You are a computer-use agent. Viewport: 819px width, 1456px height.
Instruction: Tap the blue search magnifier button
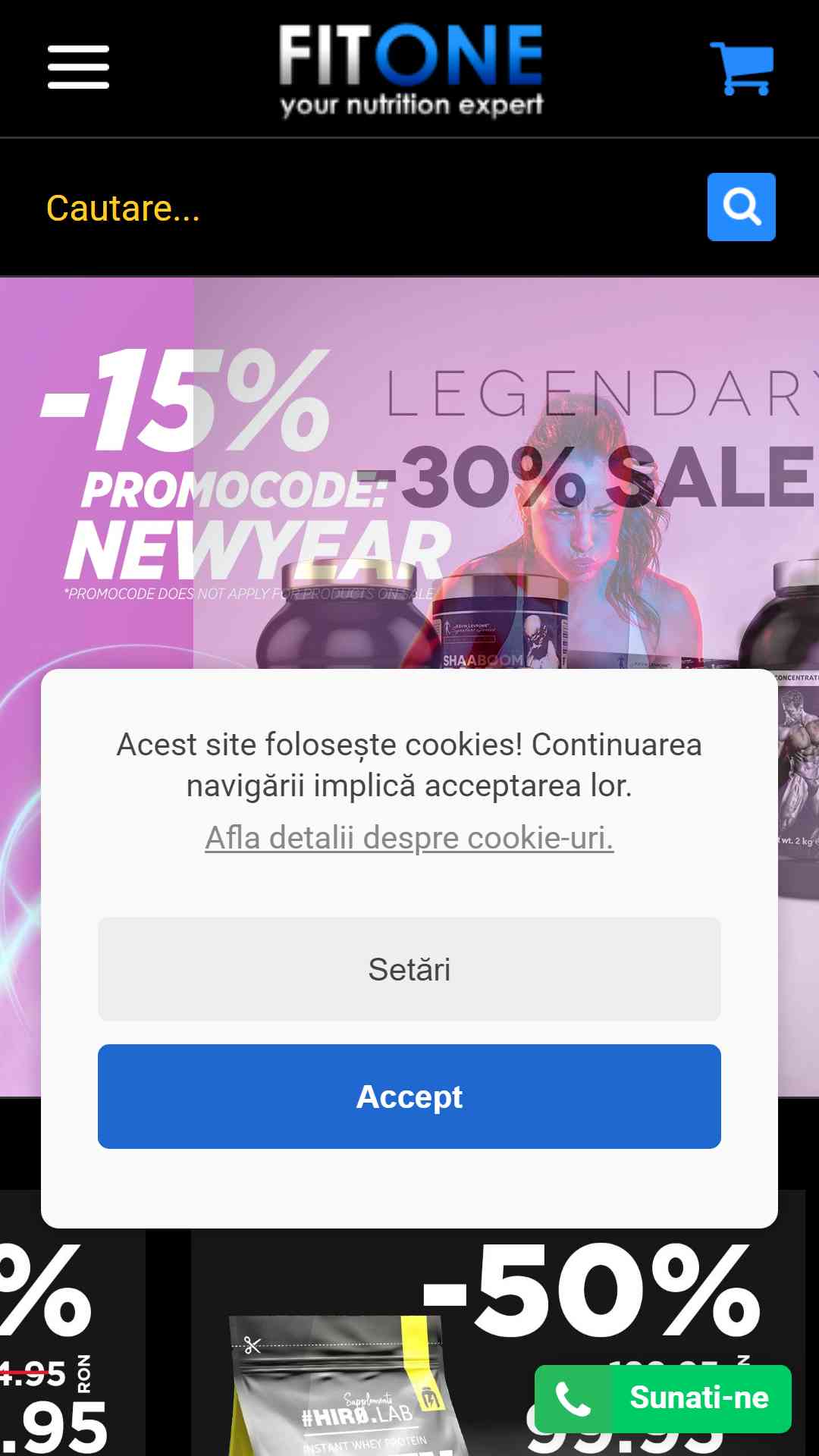tap(741, 207)
